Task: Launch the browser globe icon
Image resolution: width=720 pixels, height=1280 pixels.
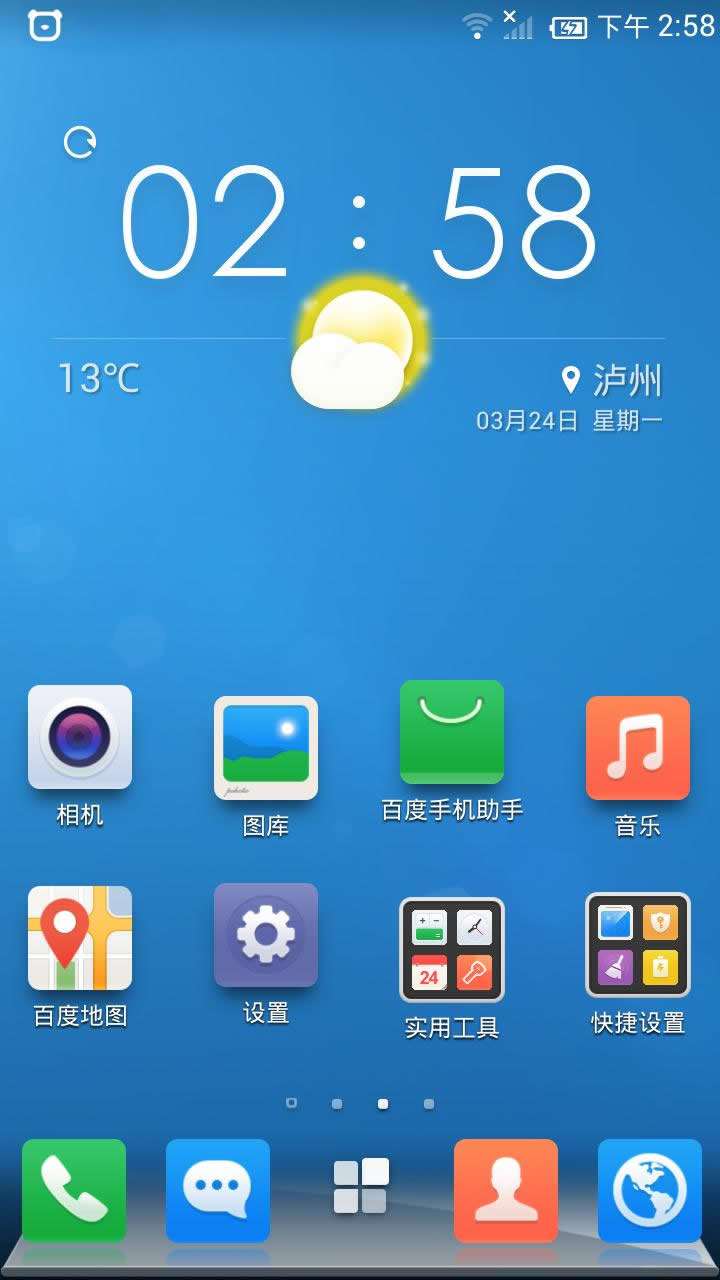Action: (x=650, y=1190)
